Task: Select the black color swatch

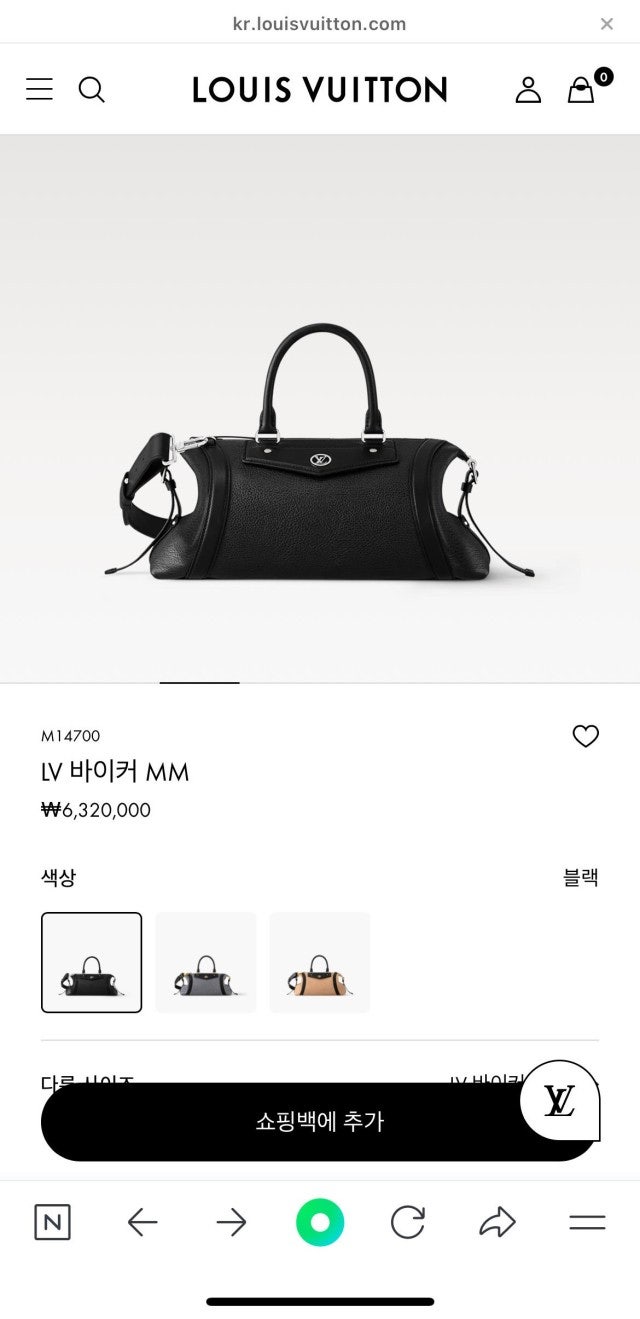Action: (91, 962)
